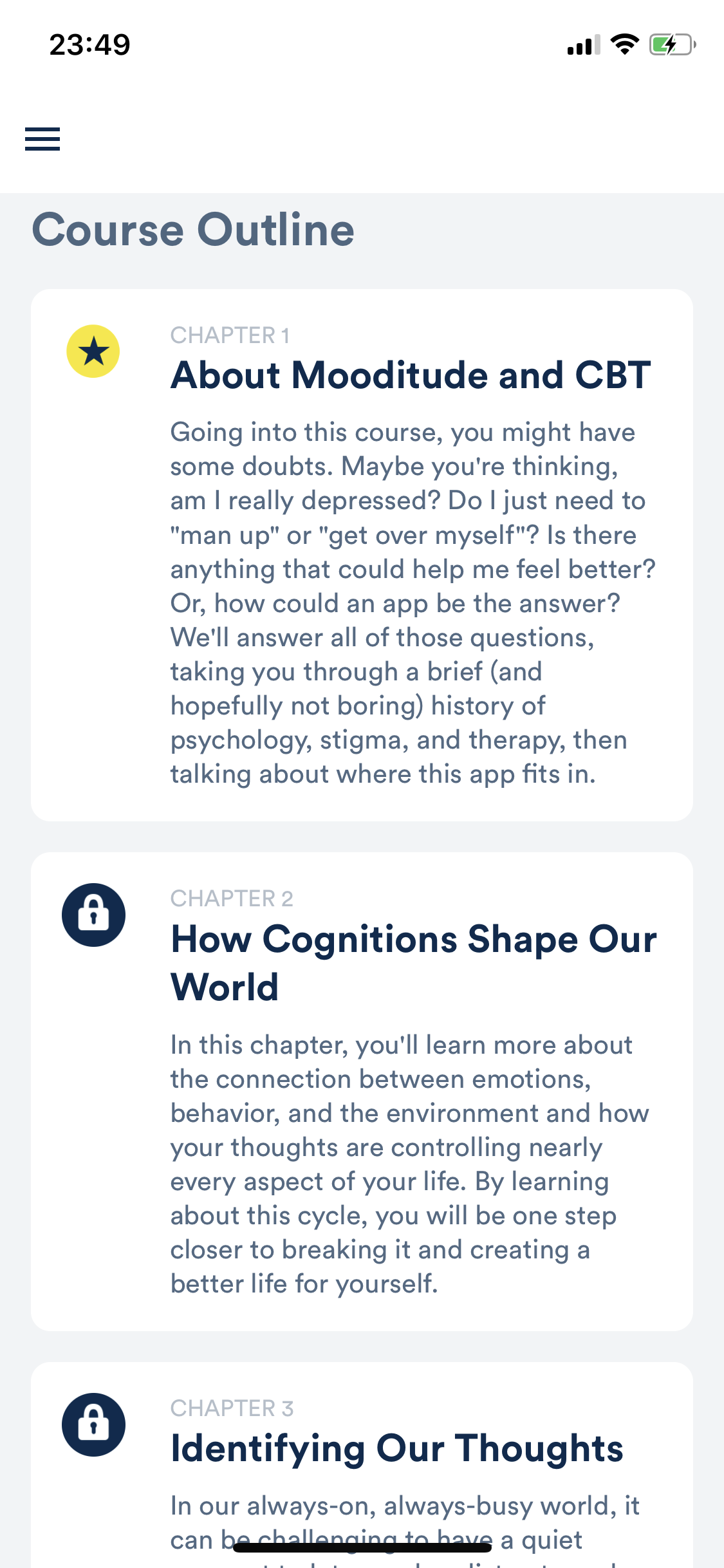724x1568 pixels.
Task: Open the hamburger menu
Action: (42, 138)
